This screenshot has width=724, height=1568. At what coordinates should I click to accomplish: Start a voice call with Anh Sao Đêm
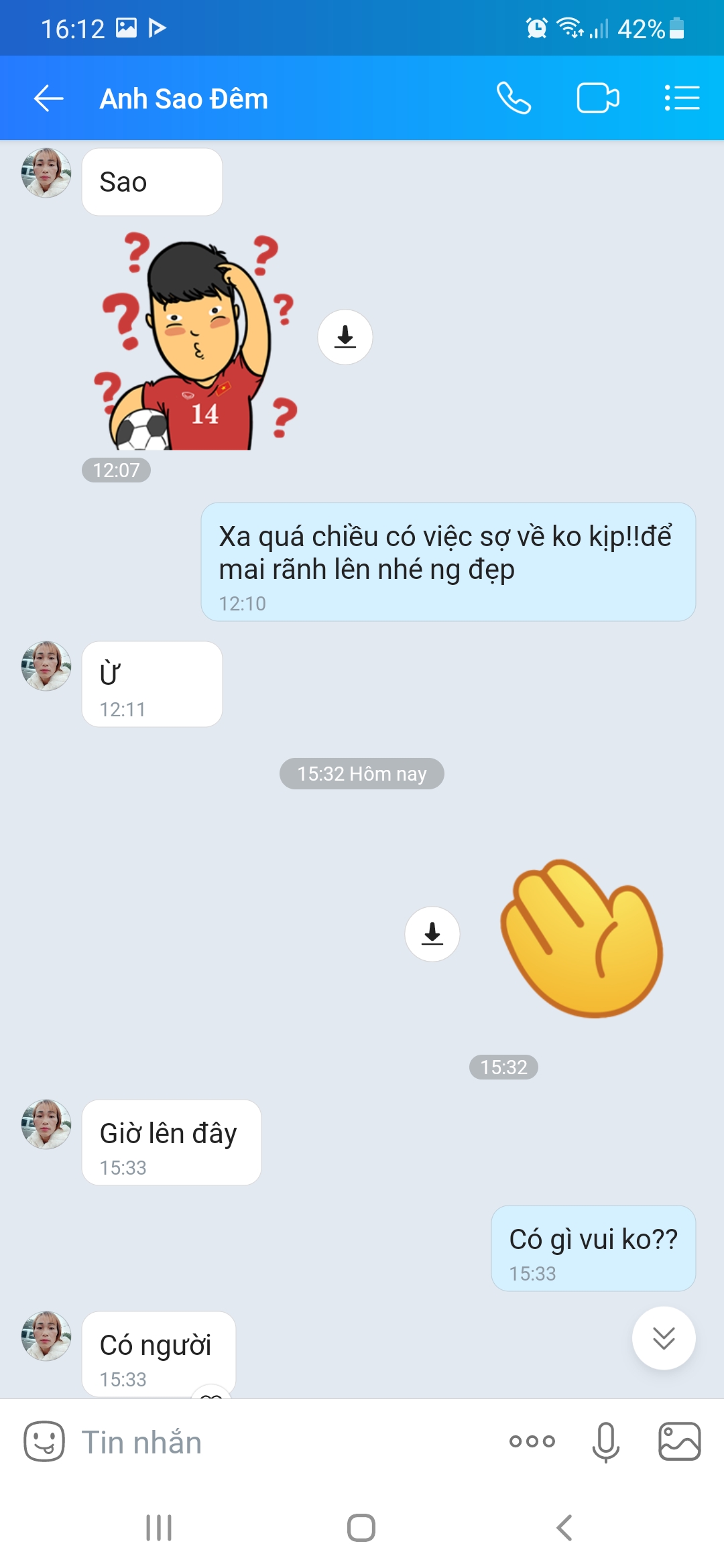pos(514,99)
